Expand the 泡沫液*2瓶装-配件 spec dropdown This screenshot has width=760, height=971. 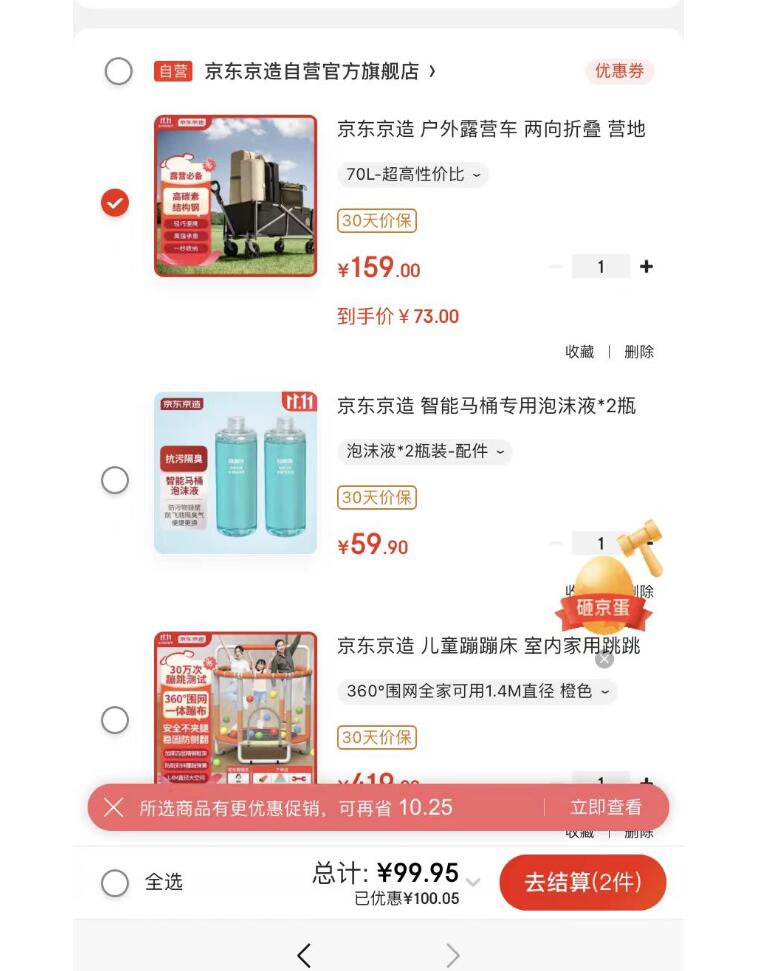pyautogui.click(x=424, y=451)
